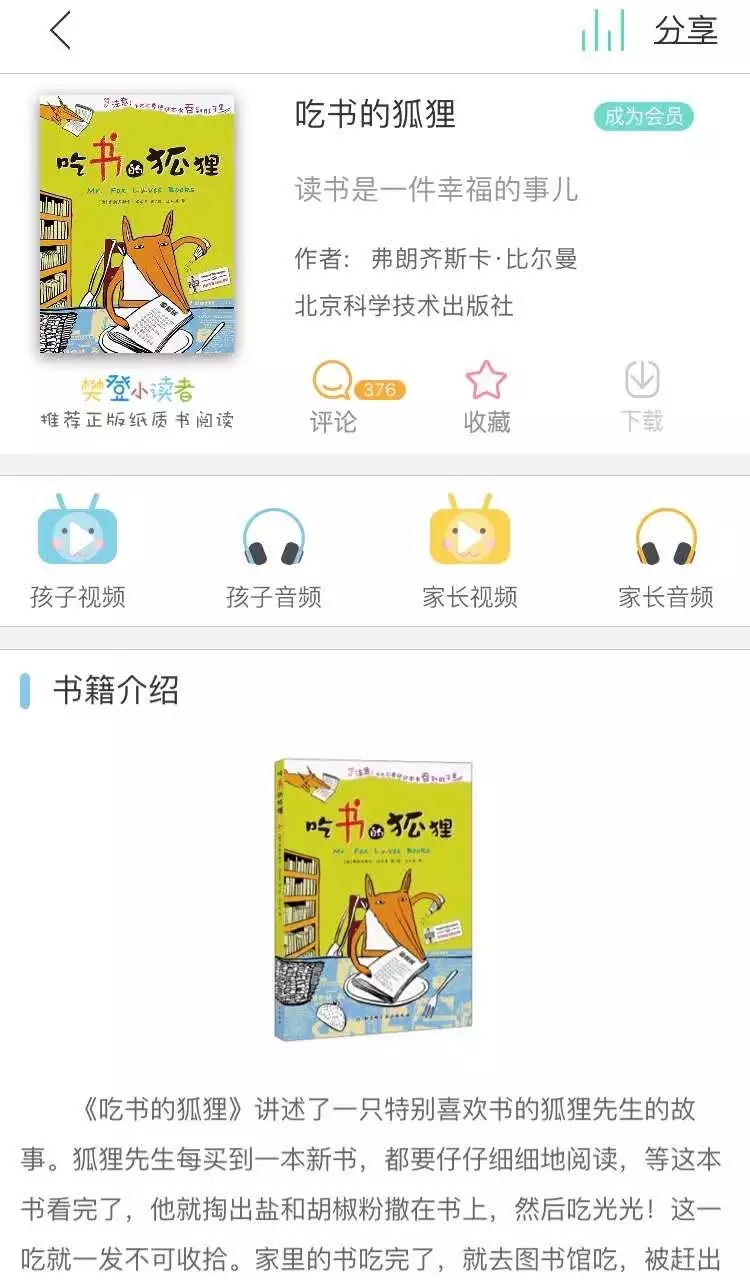
Task: Download the book with 下载
Action: coord(641,397)
